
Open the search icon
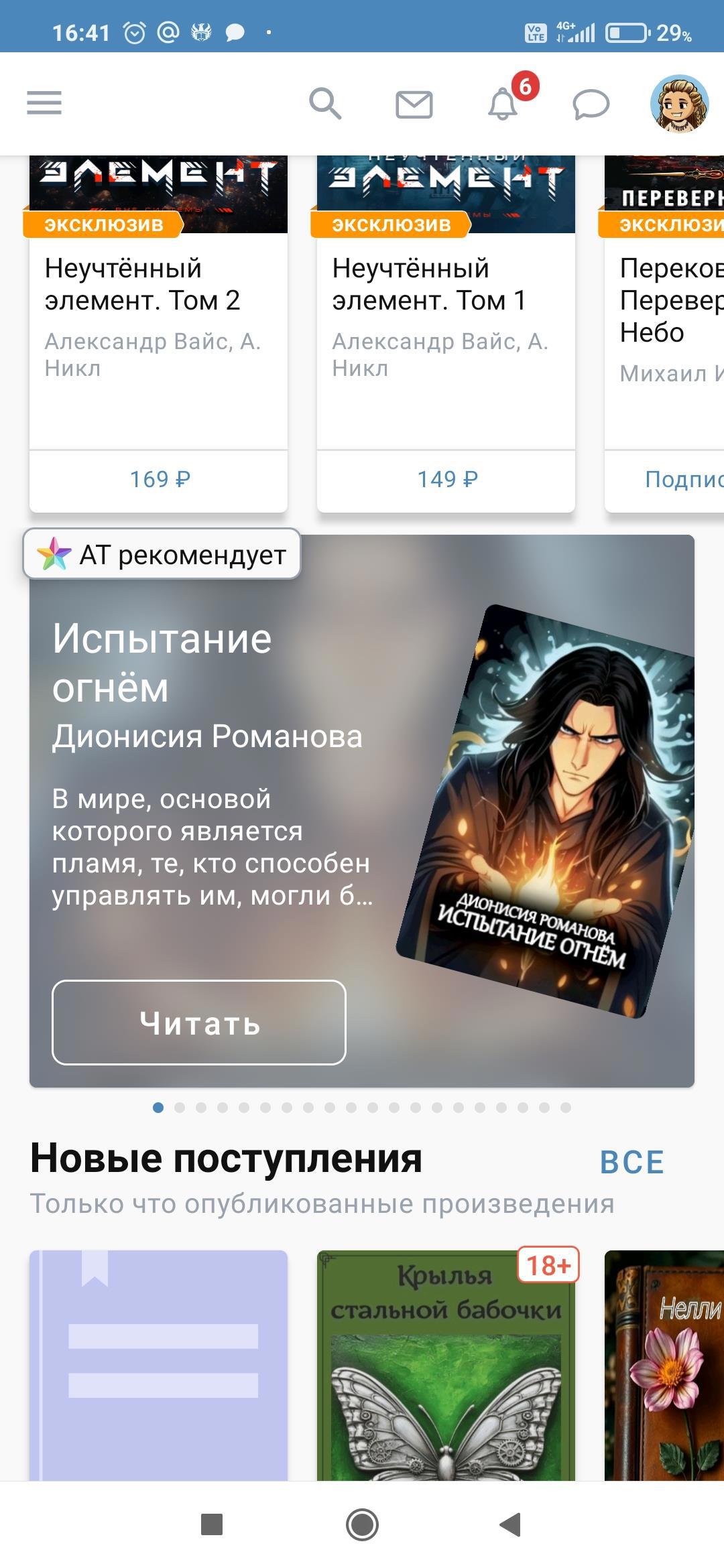[325, 104]
